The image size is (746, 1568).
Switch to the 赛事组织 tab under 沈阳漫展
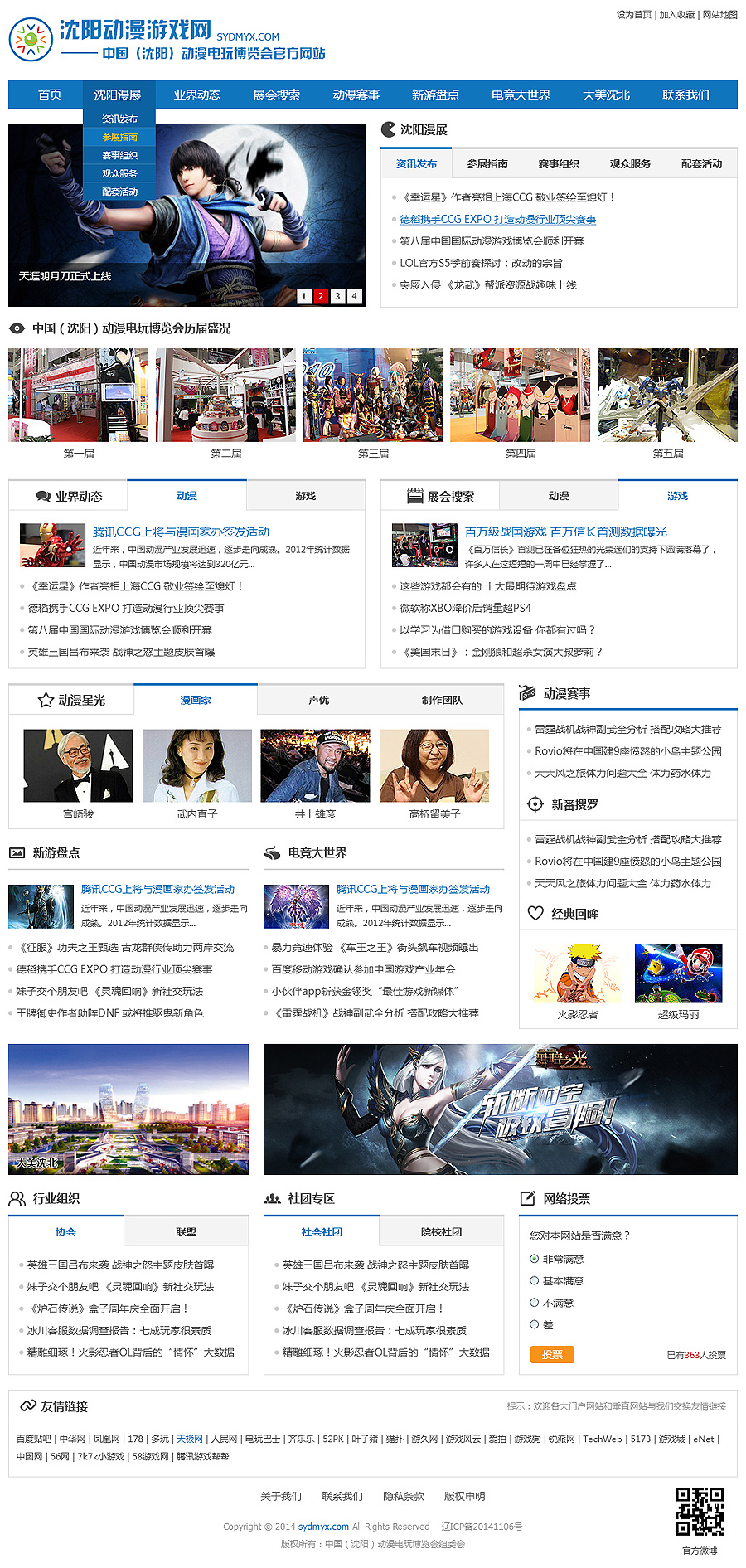[559, 164]
